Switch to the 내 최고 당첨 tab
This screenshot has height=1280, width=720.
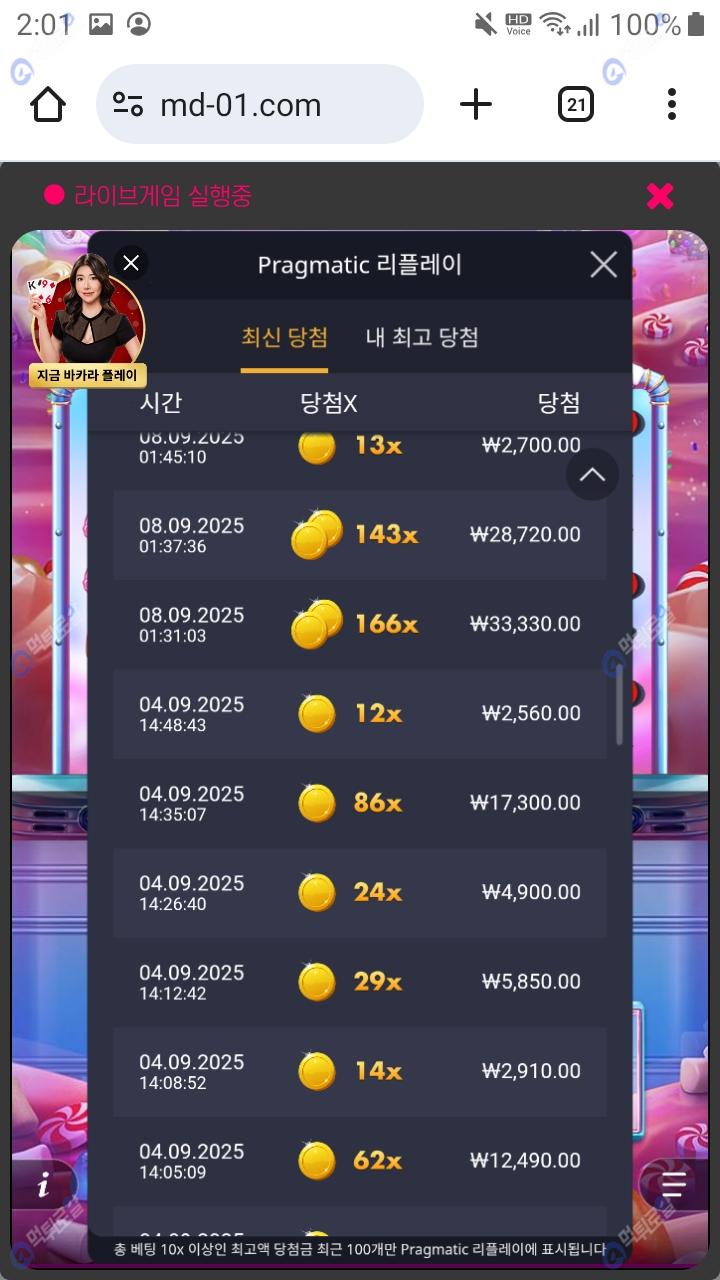(422, 337)
